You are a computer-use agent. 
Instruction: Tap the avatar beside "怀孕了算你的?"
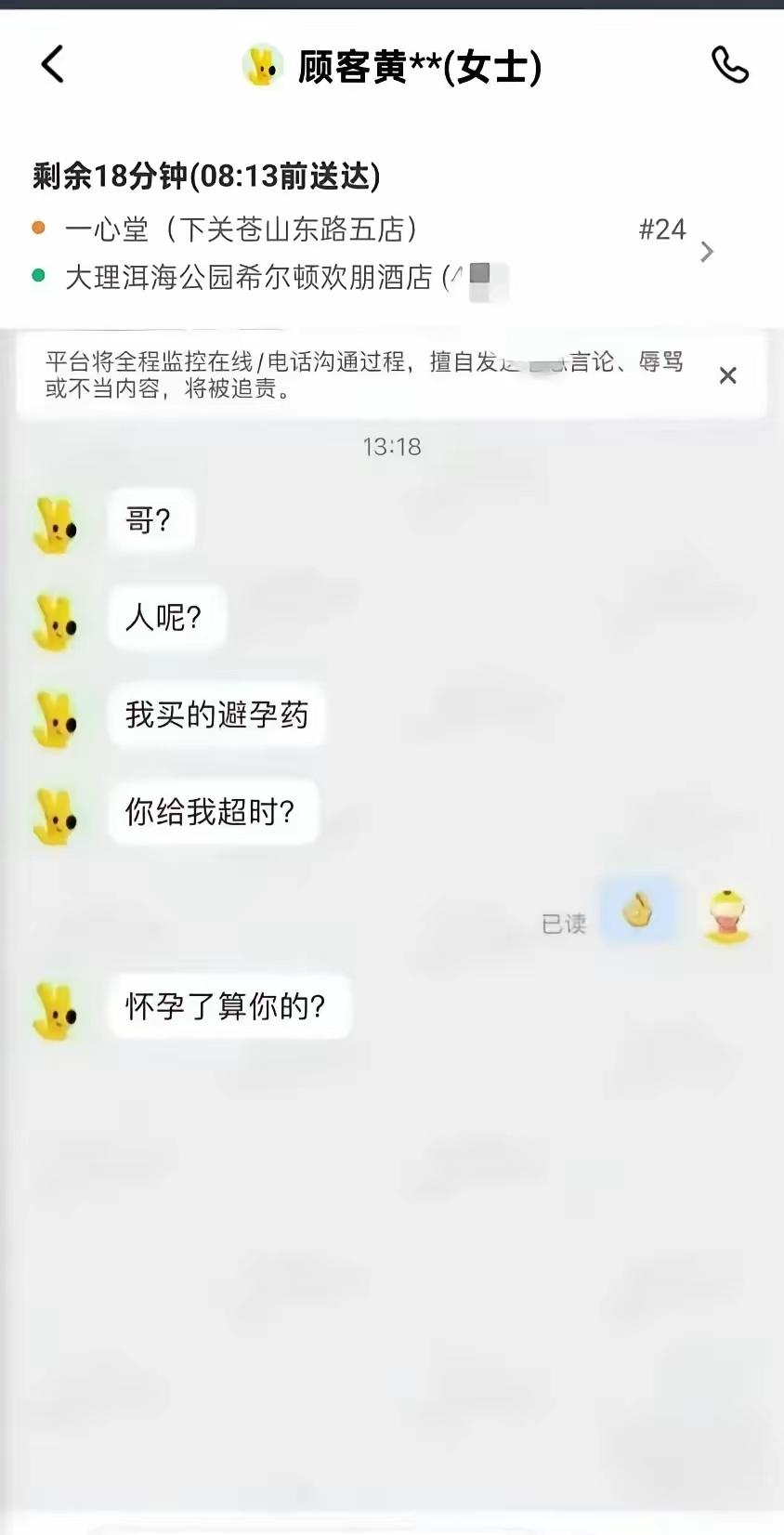point(58,1006)
